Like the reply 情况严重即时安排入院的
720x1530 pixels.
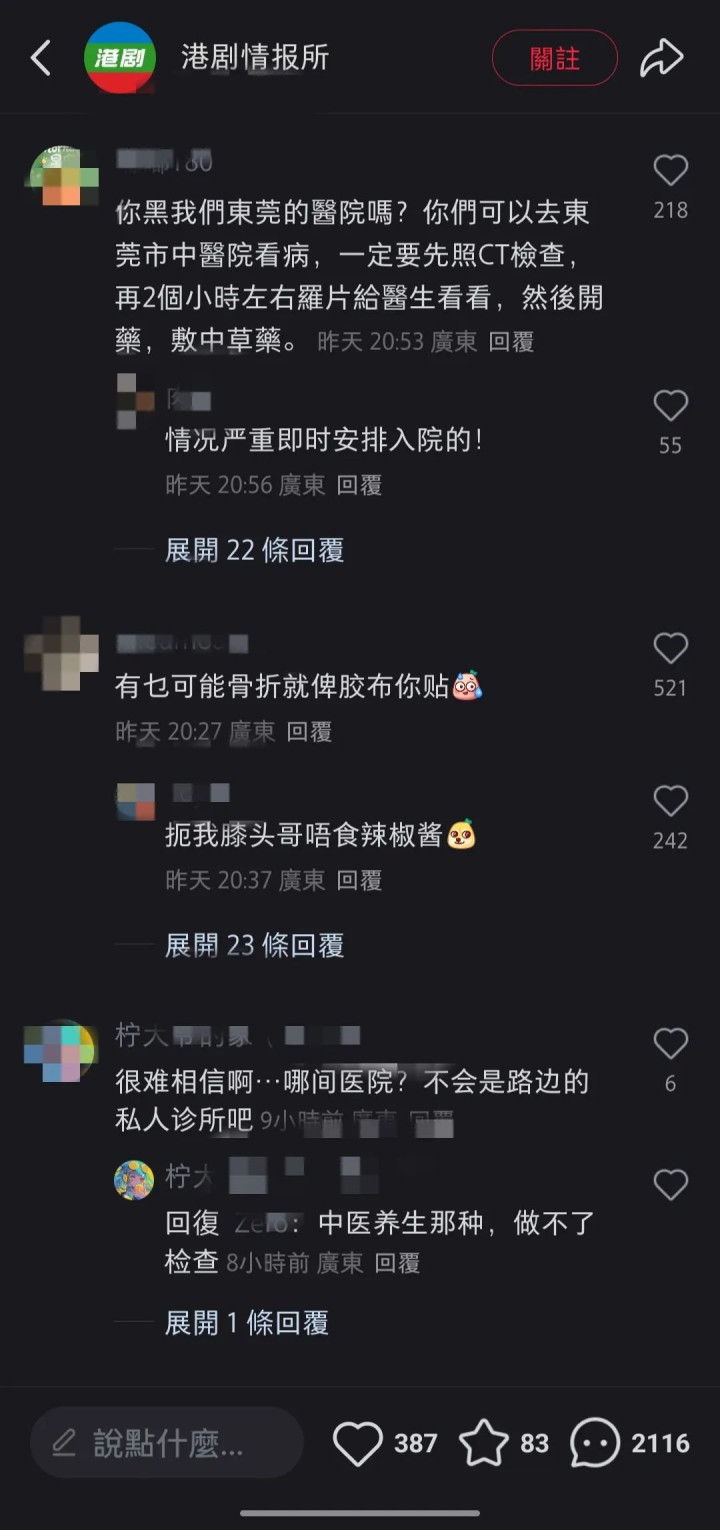670,406
